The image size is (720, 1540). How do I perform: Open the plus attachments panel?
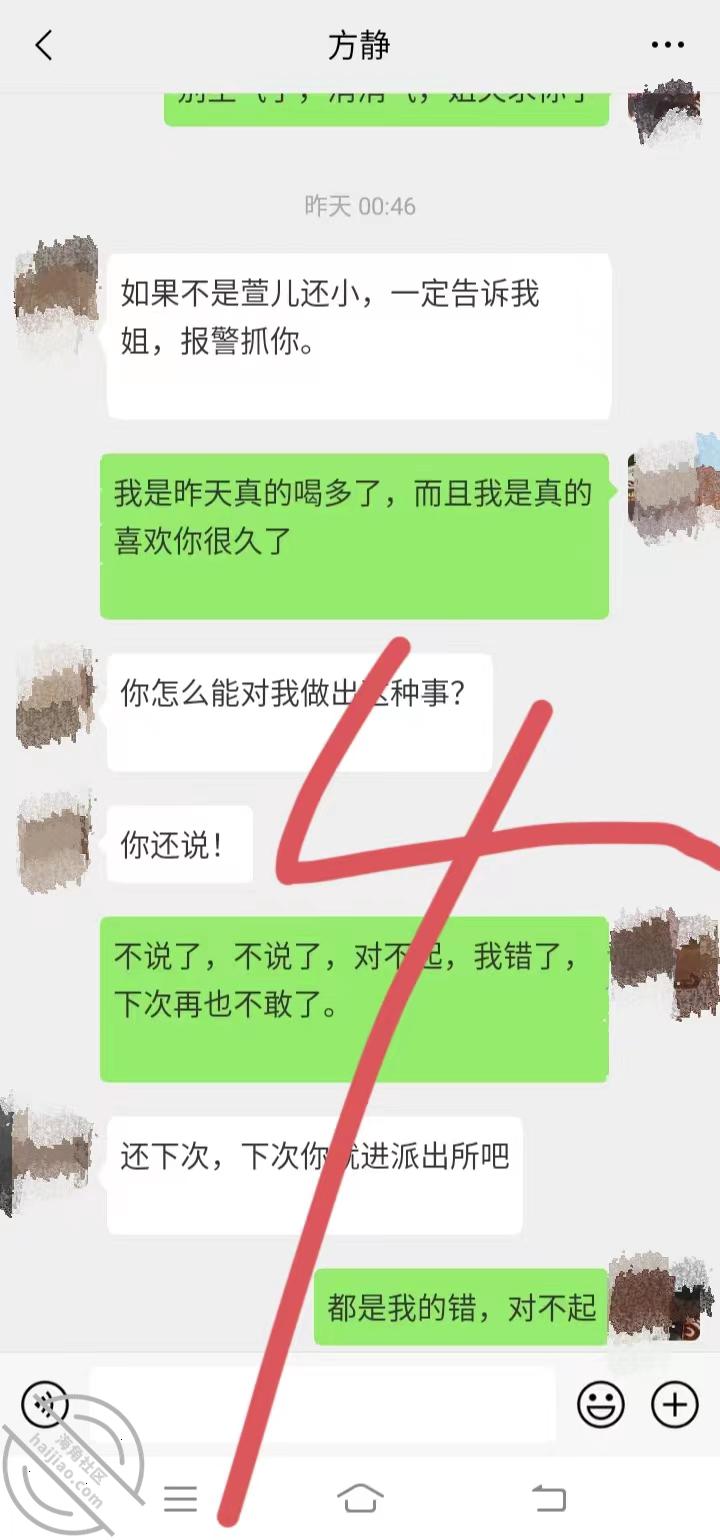[x=675, y=1404]
